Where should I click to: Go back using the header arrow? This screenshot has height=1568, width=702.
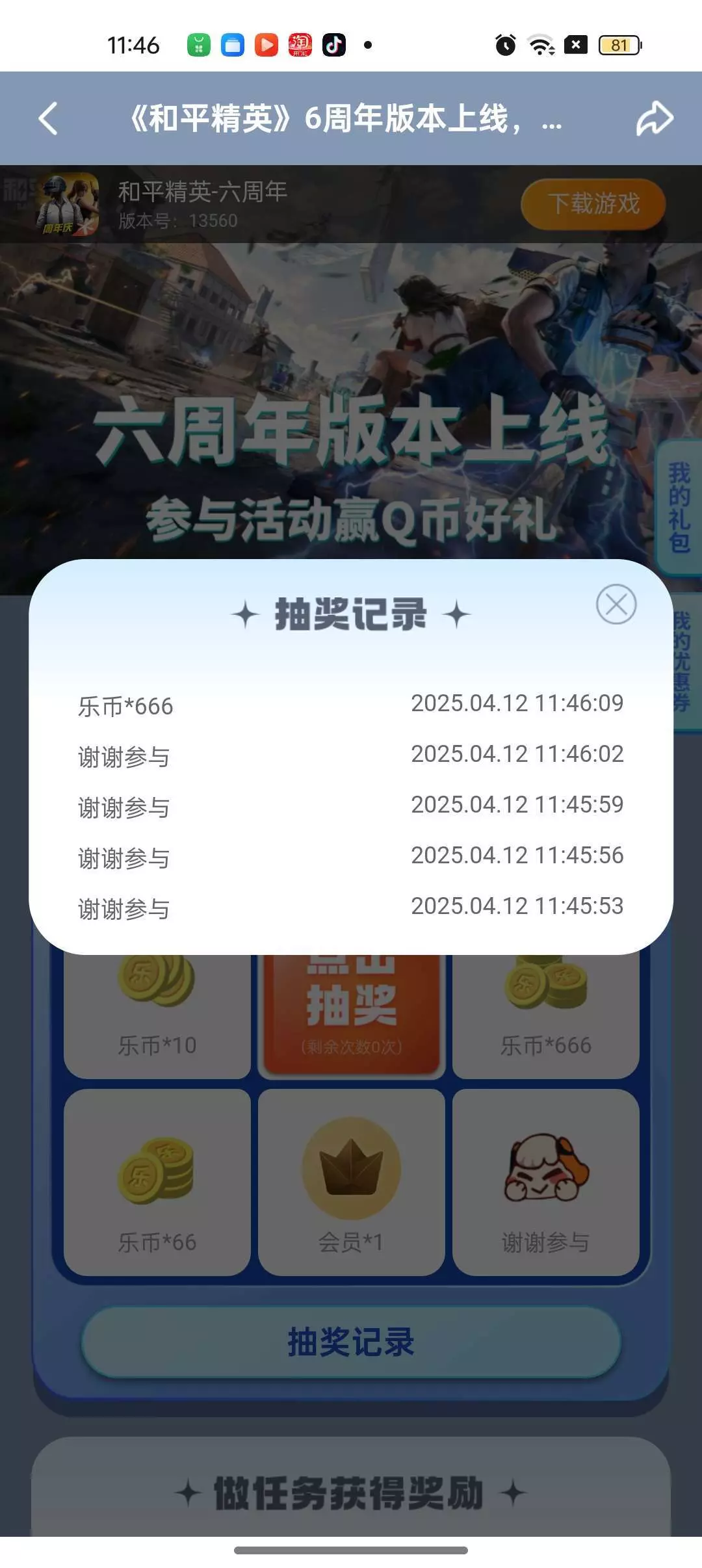pyautogui.click(x=49, y=118)
